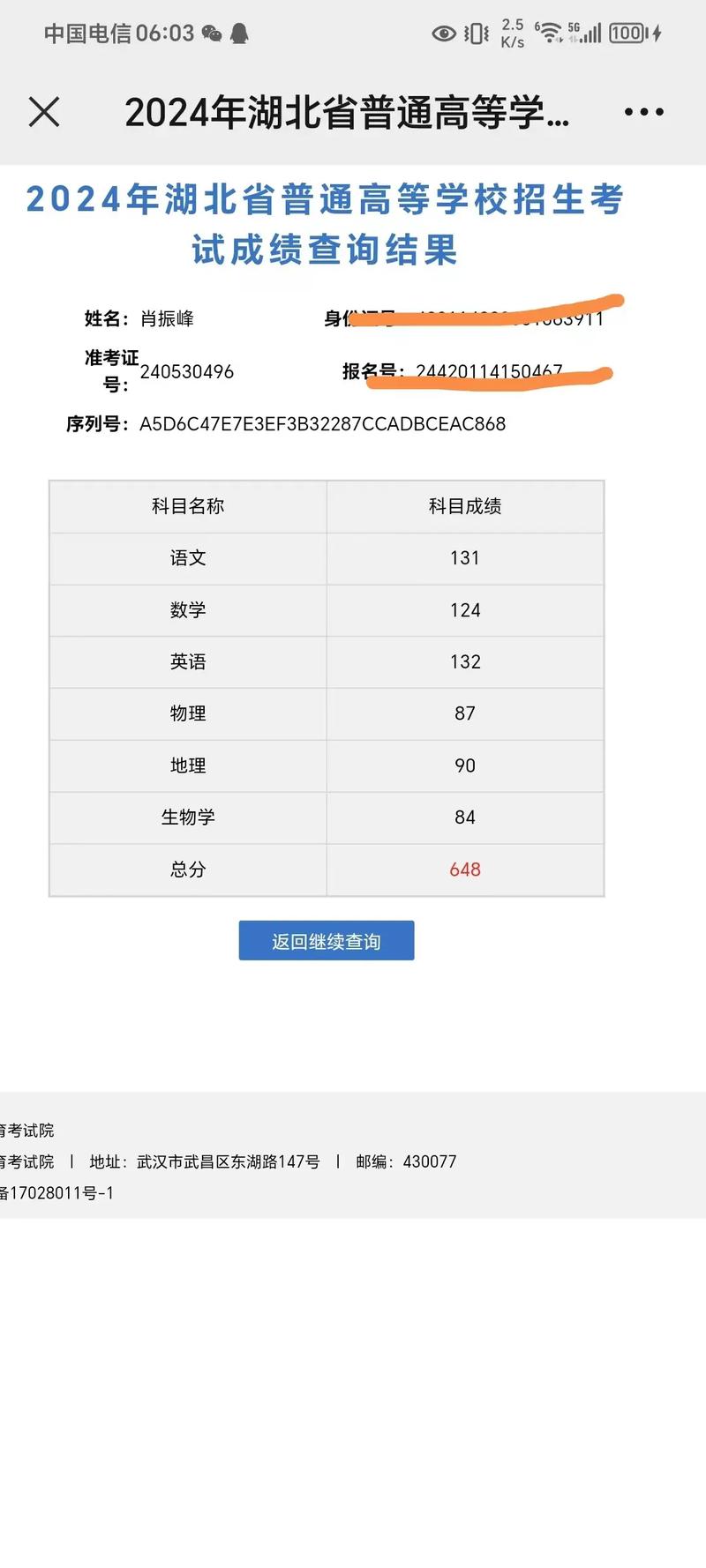
Task: Tap the 准考证号 240530496
Action: 185,371
